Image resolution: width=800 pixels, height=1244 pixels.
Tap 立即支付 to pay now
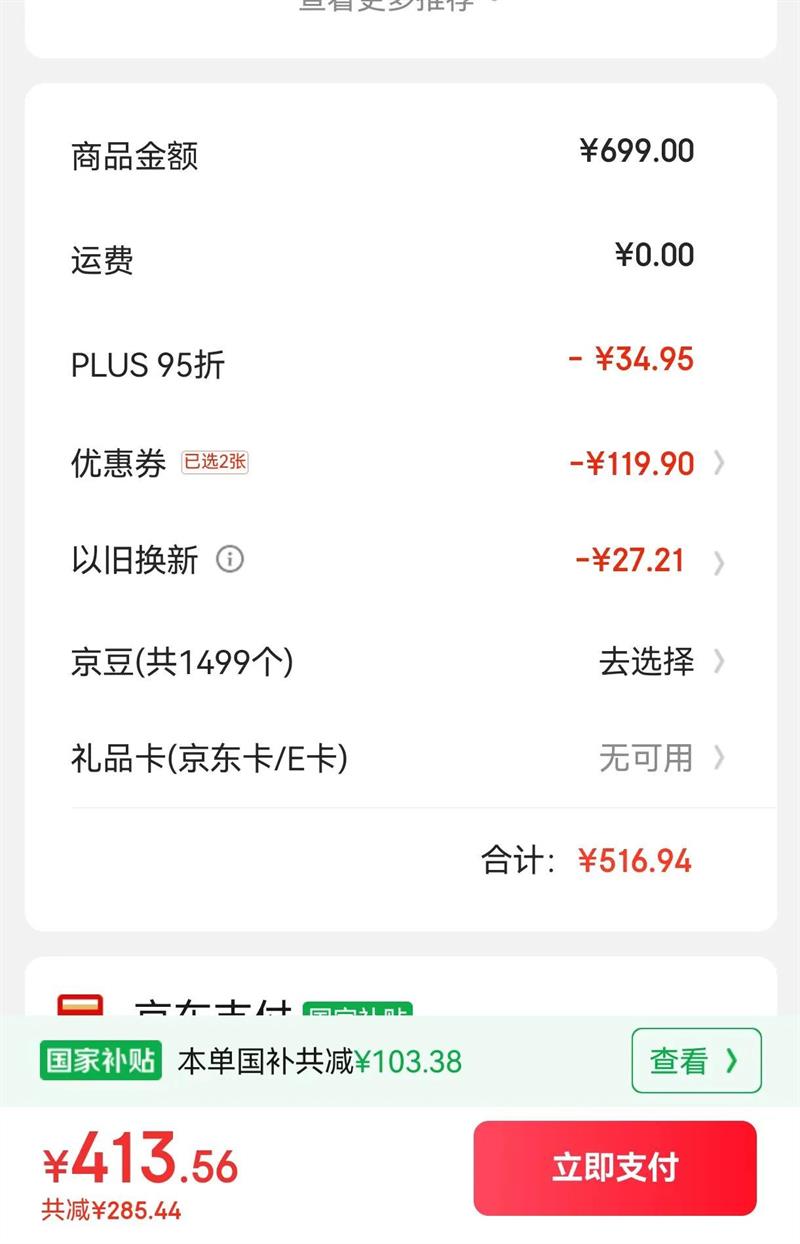614,1168
